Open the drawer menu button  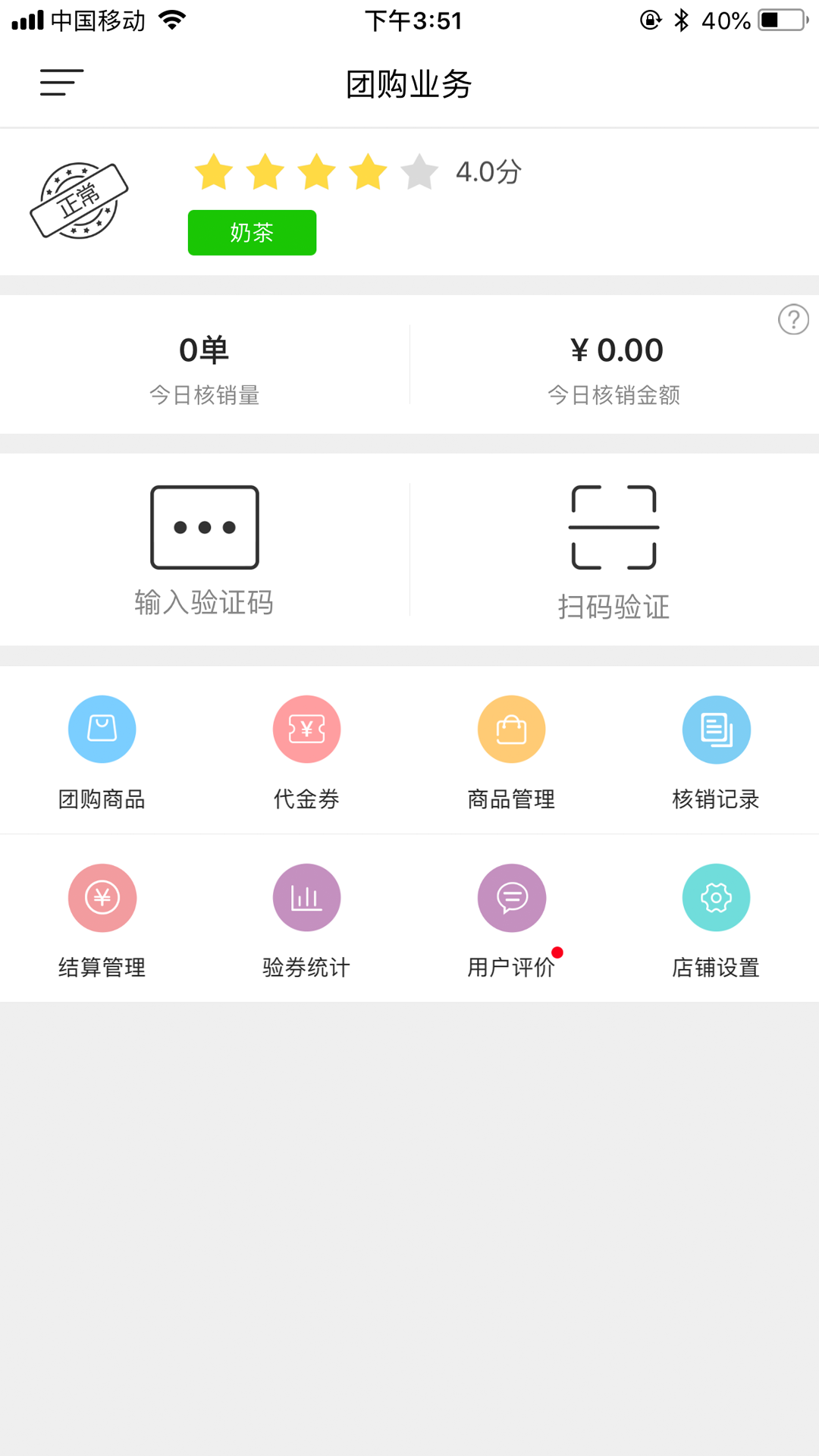point(61,83)
